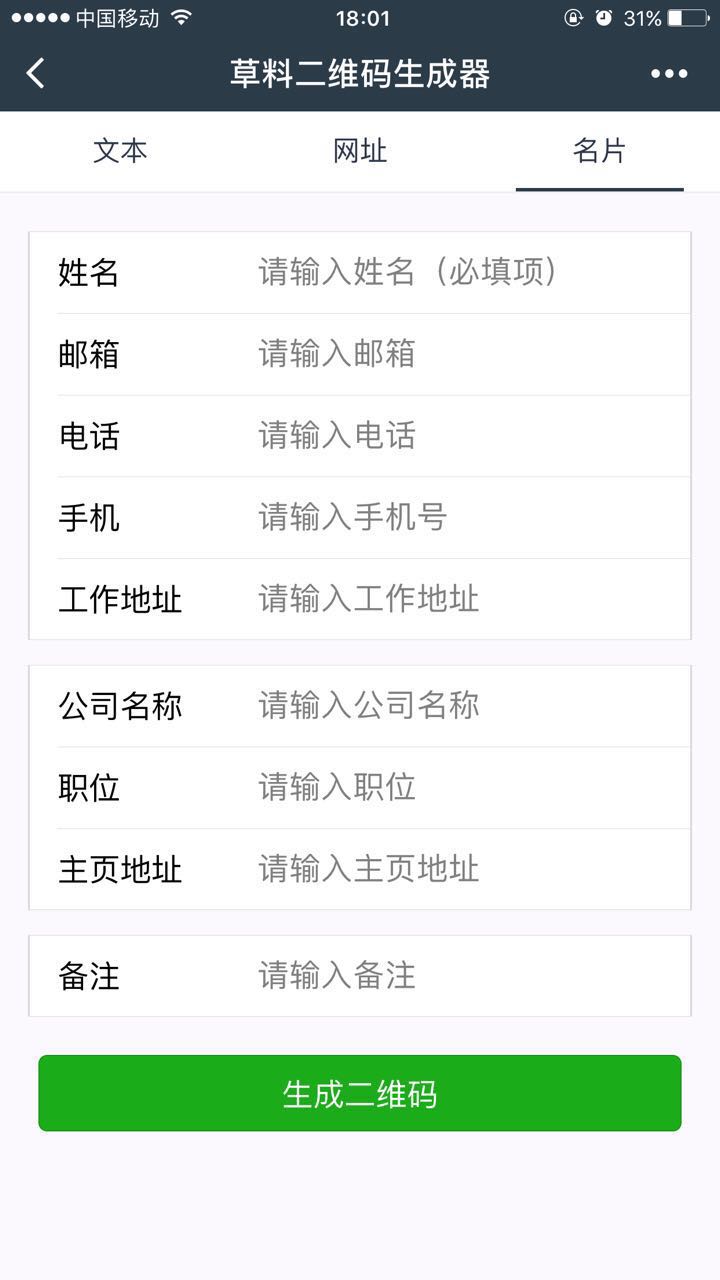Select the 名片 tab

(x=599, y=151)
